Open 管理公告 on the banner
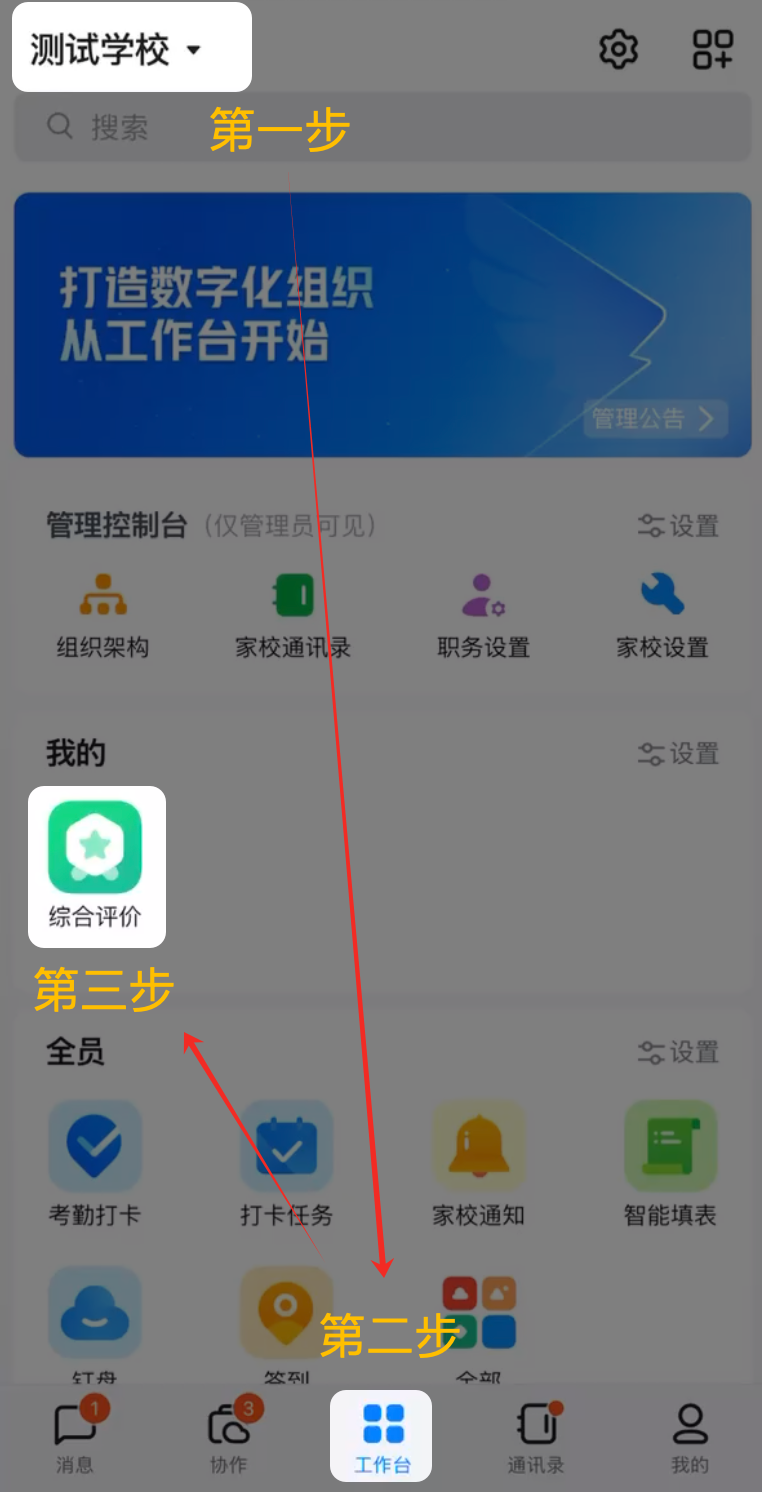The width and height of the screenshot is (762, 1492). [655, 418]
